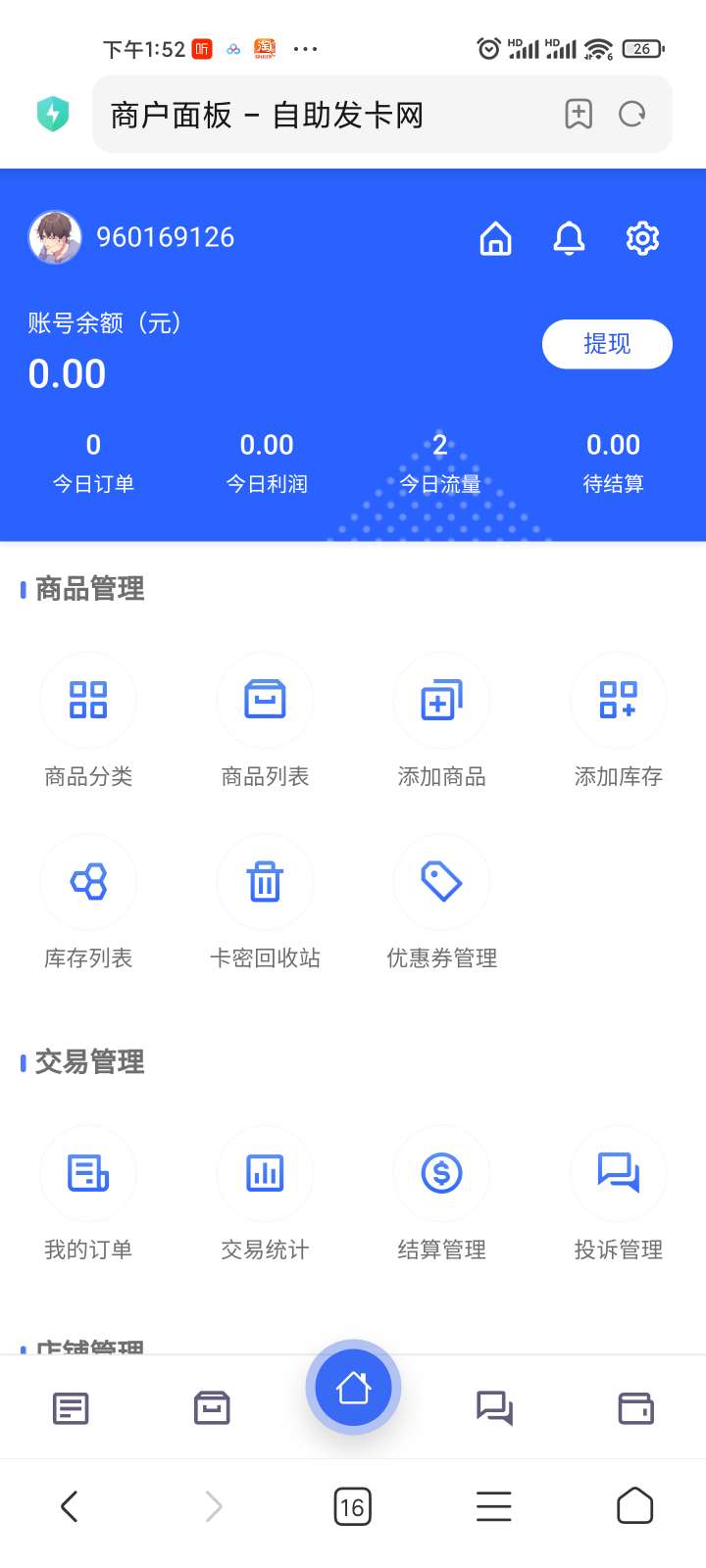The height and width of the screenshot is (1568, 706).
Task: Switch to the orders tab in bottom navigation
Action: tap(212, 1407)
